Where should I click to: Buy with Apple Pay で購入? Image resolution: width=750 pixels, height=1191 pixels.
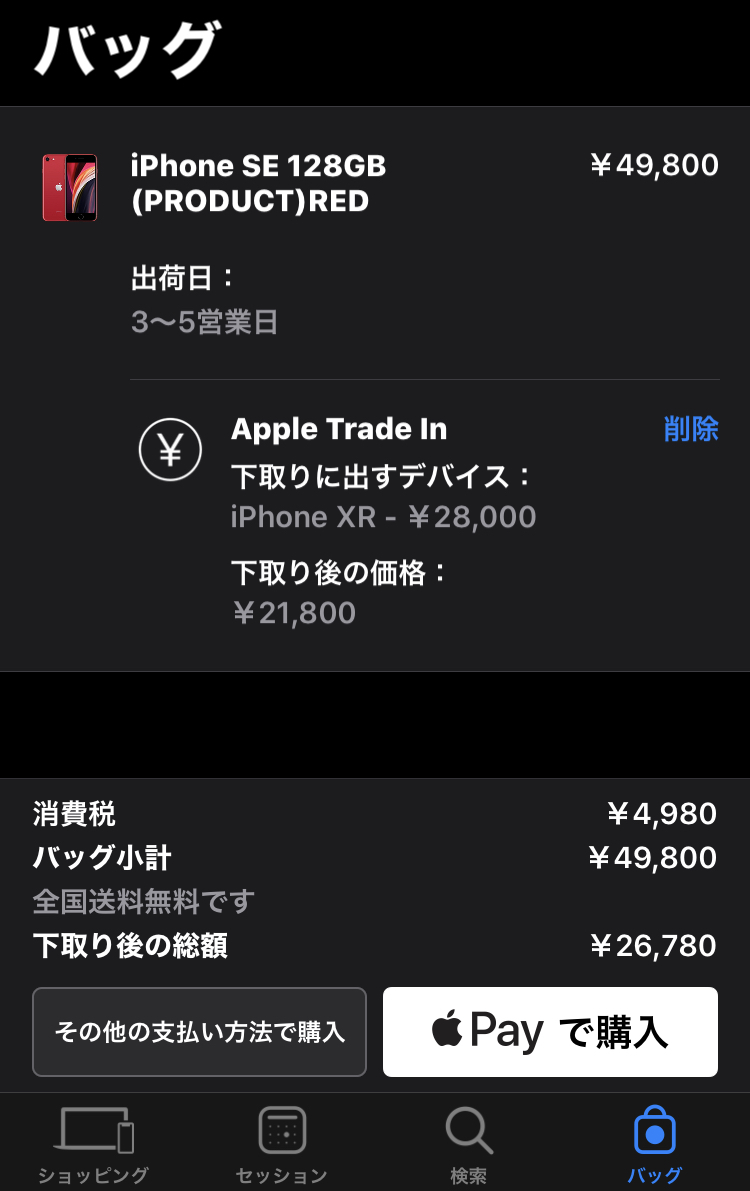pyautogui.click(x=550, y=1032)
